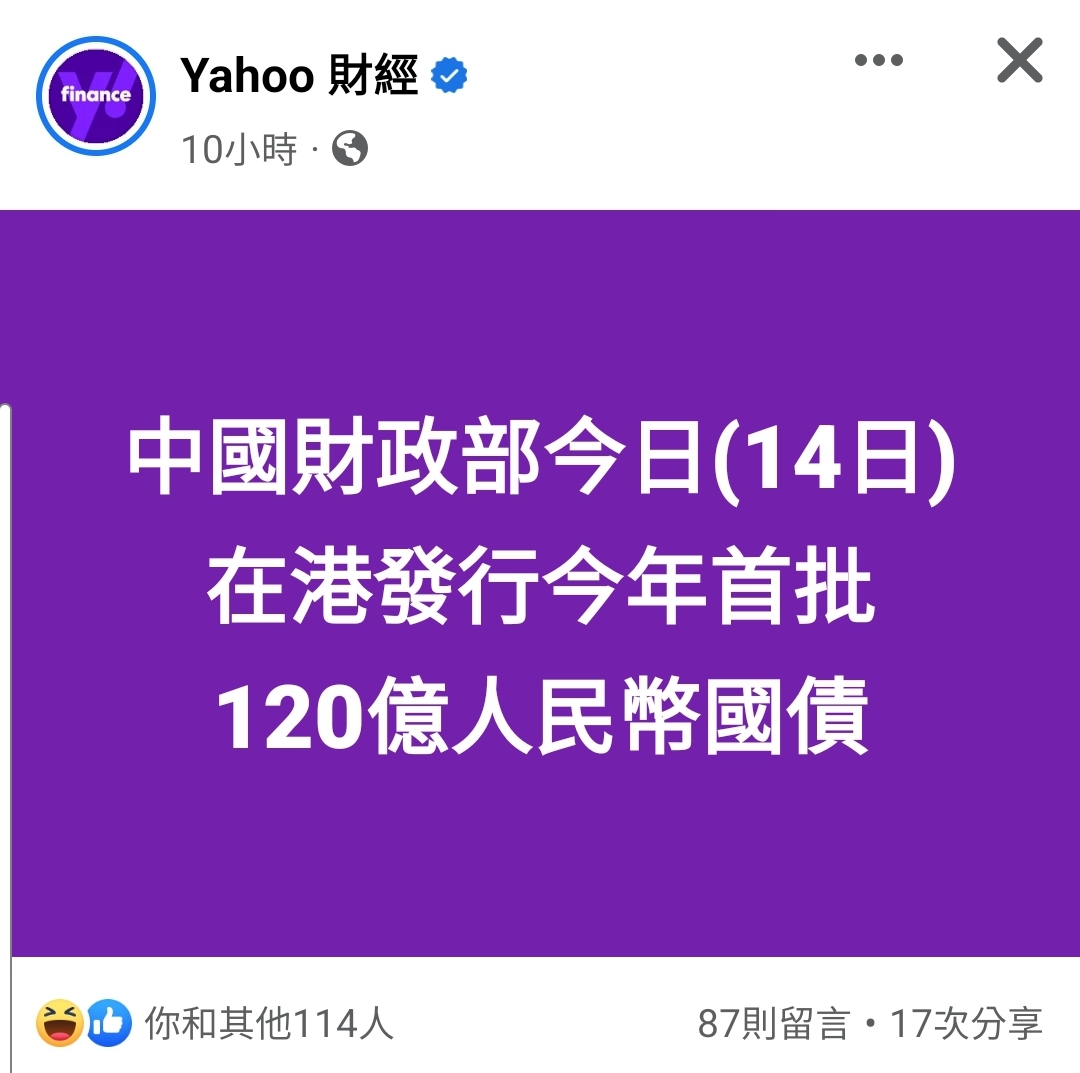Screen dimensions: 1080x1073
Task: Open the purple post image
Action: tap(540, 583)
